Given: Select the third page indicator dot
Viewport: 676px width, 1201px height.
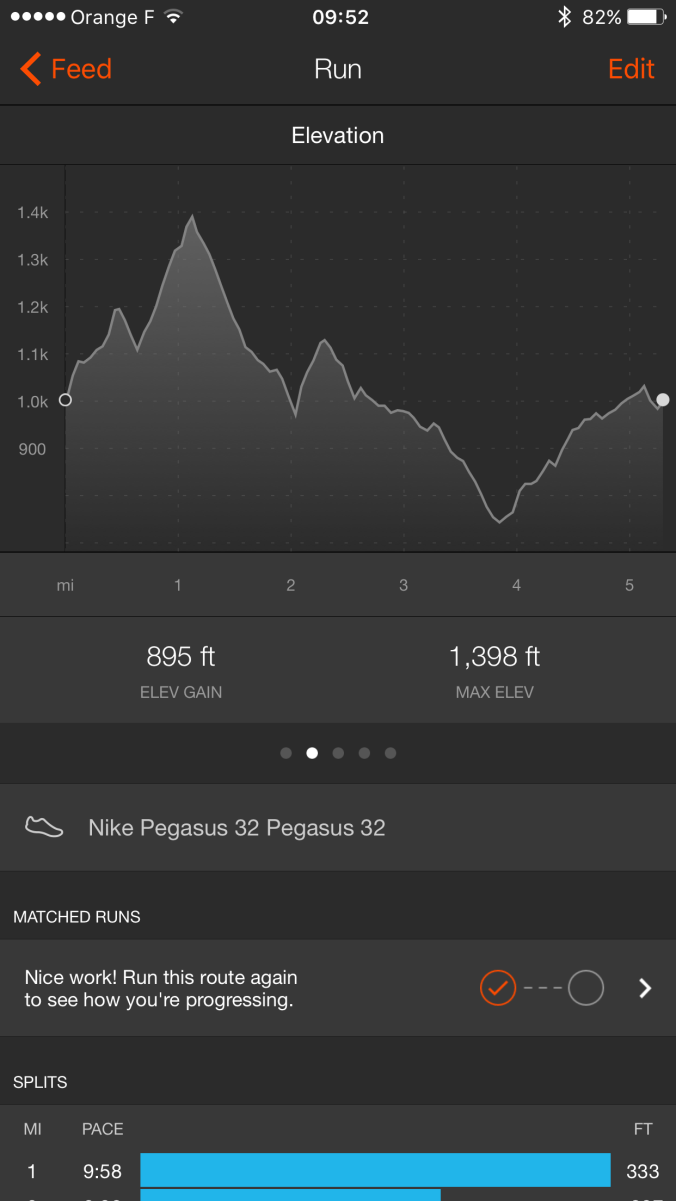Looking at the screenshot, I should (338, 753).
